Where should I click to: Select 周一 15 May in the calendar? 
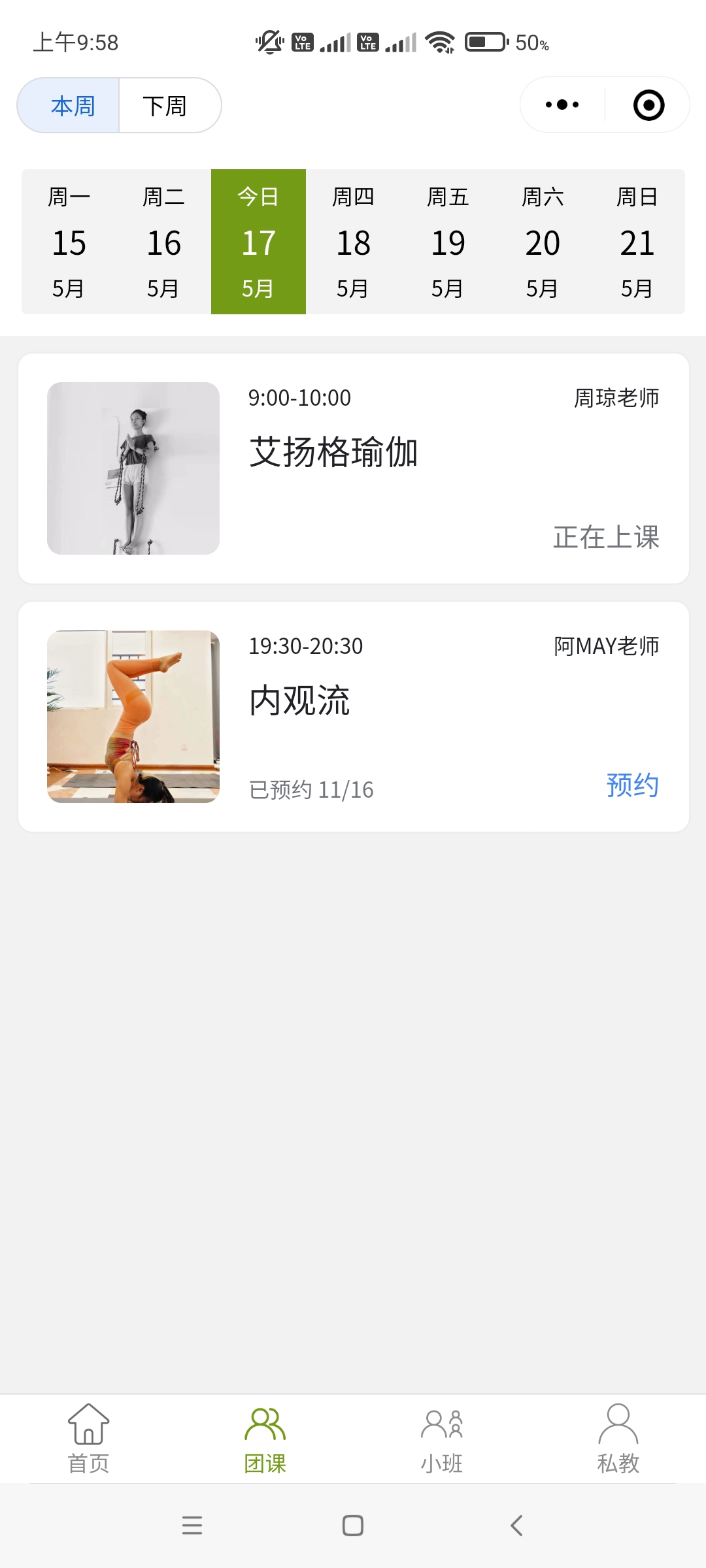(69, 242)
